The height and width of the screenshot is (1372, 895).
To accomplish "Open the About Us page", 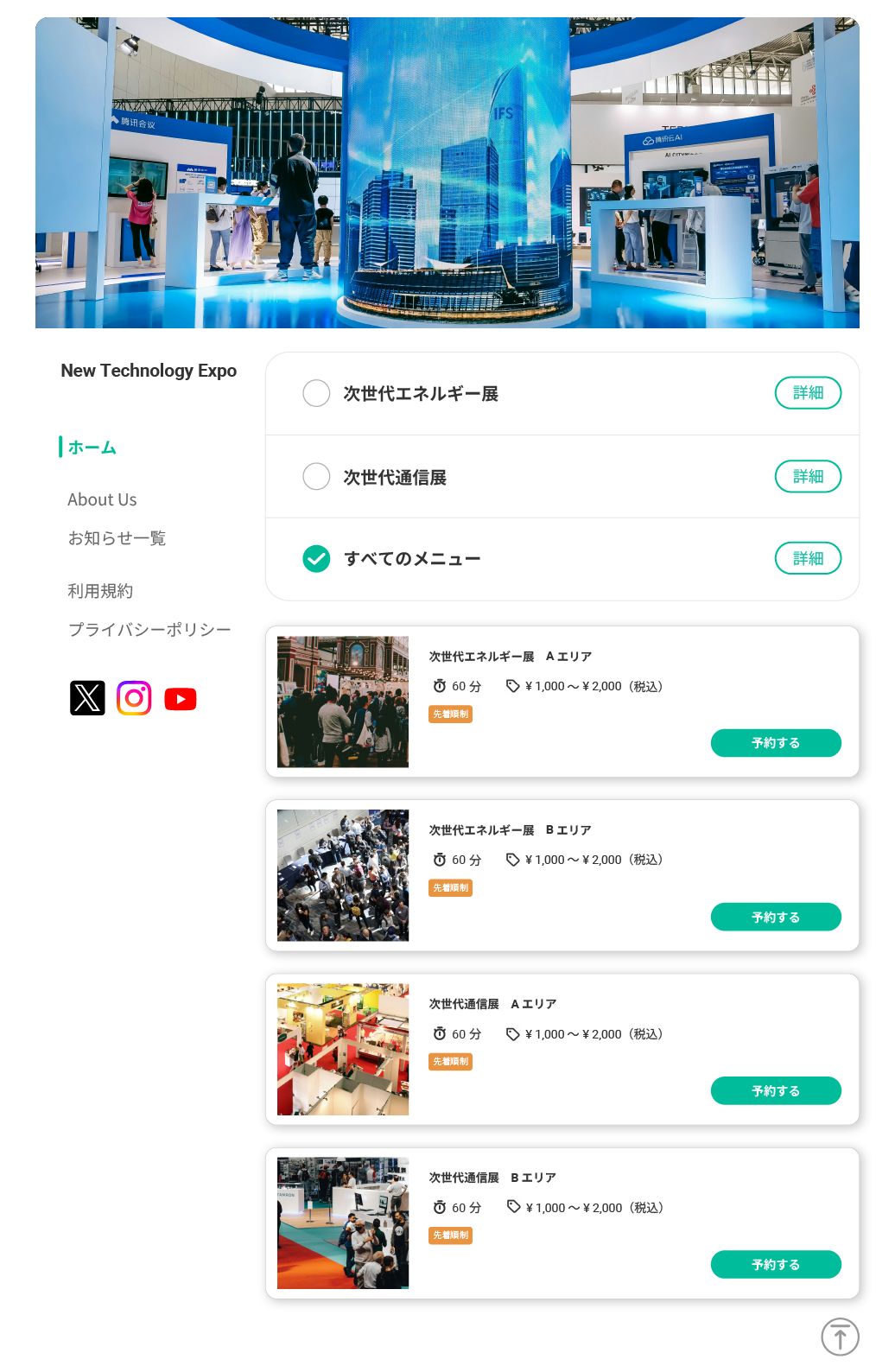I will [x=102, y=499].
